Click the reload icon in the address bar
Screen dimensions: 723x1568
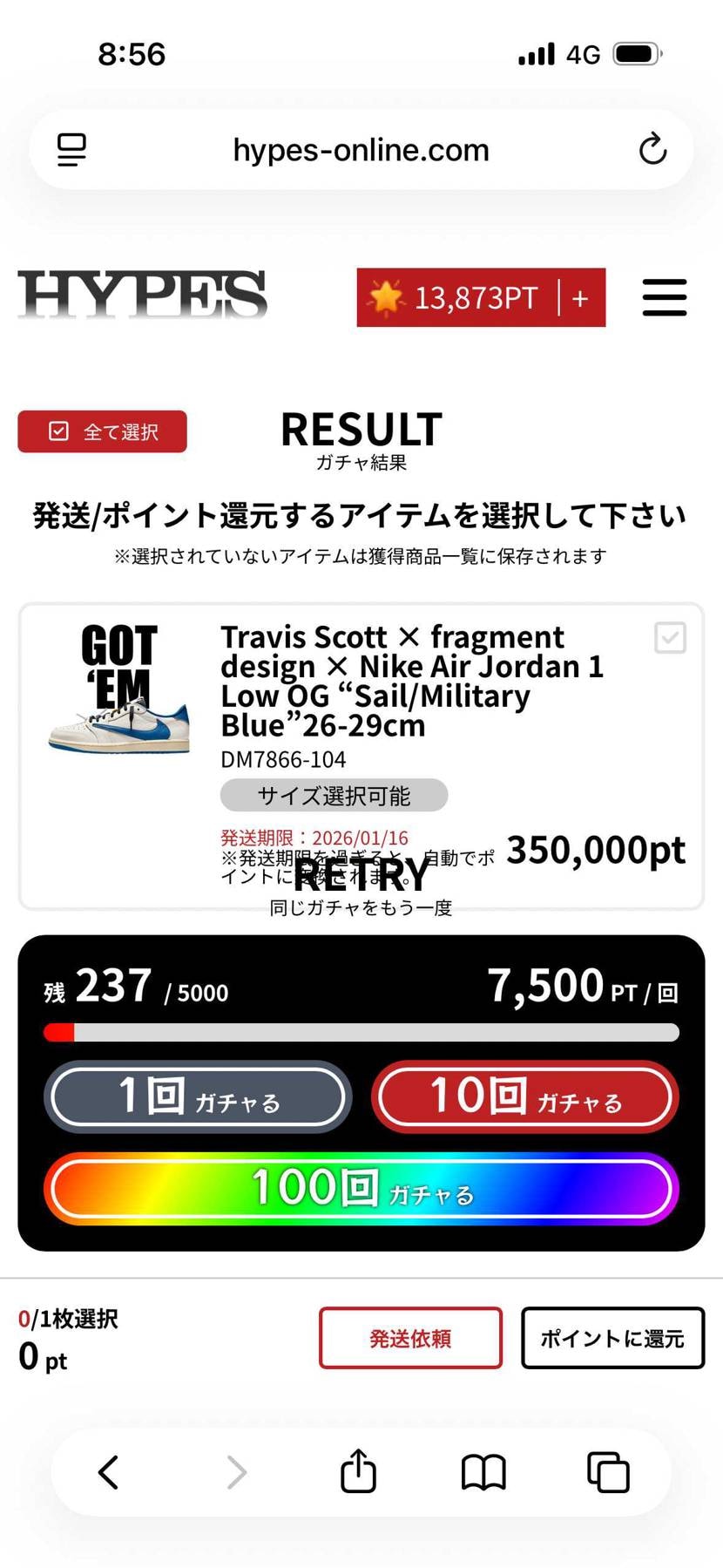[653, 149]
